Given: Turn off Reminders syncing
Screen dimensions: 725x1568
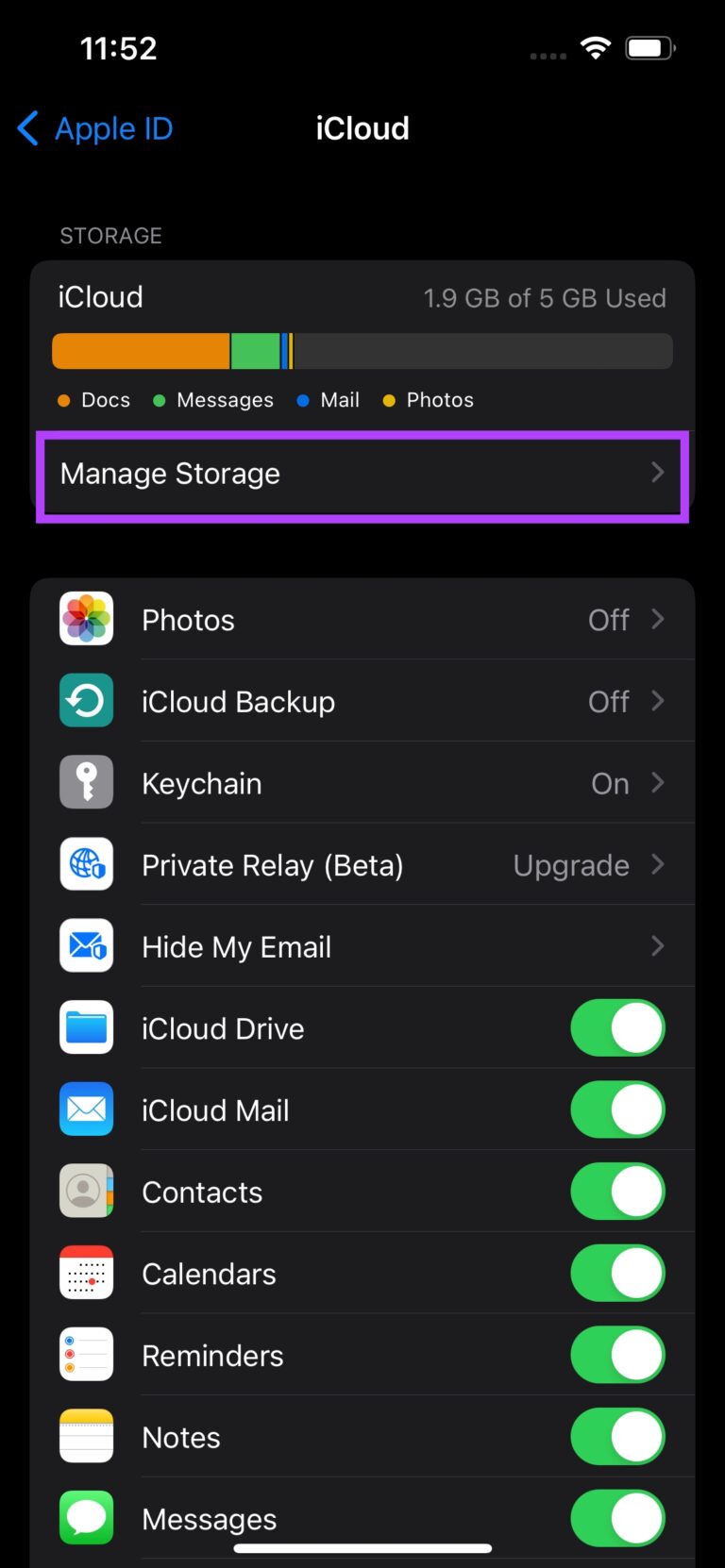Looking at the screenshot, I should coord(617,1354).
